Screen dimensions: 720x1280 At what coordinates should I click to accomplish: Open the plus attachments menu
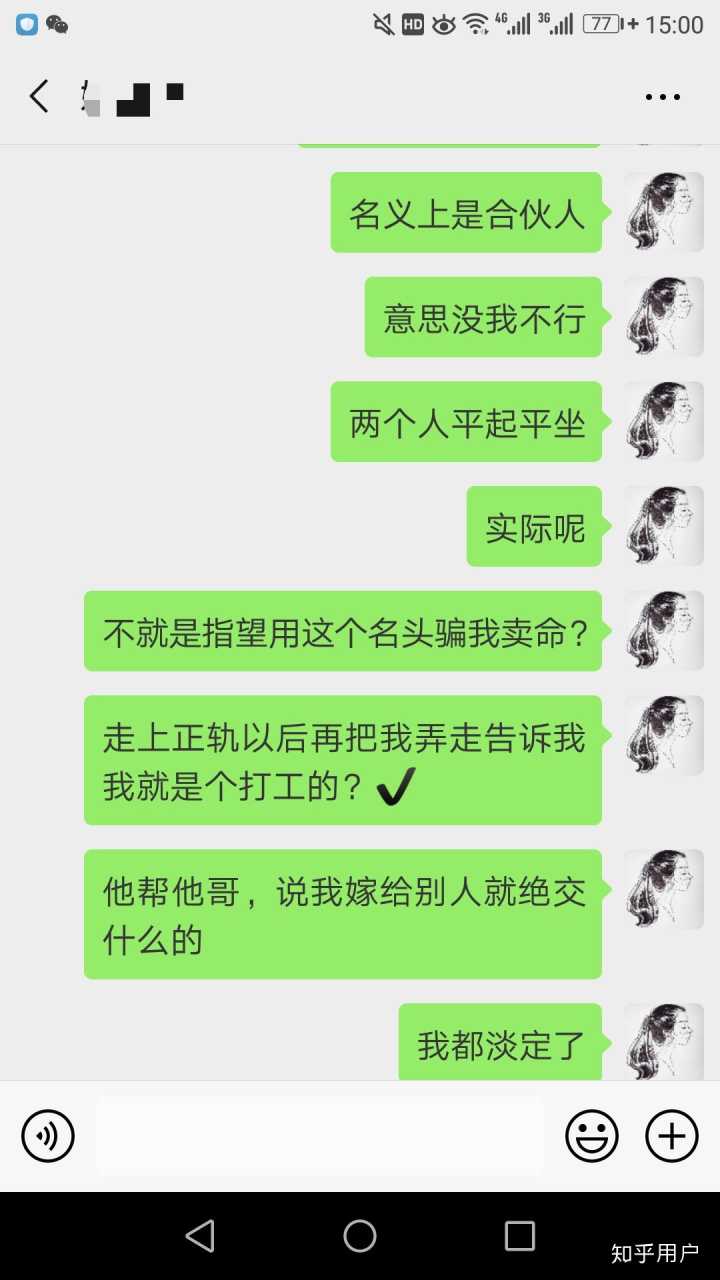click(x=671, y=1136)
